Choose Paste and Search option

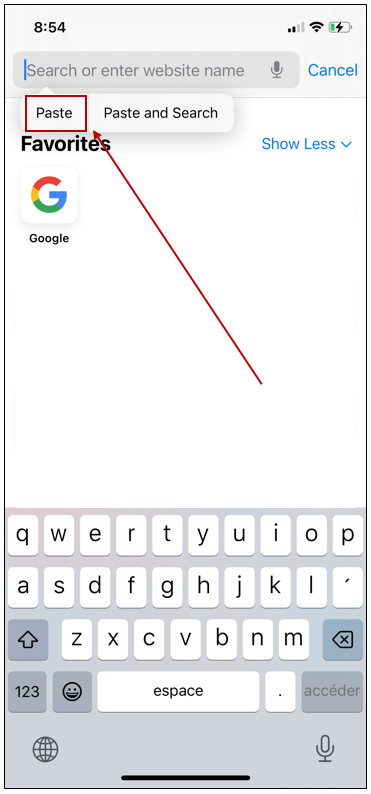click(x=160, y=113)
